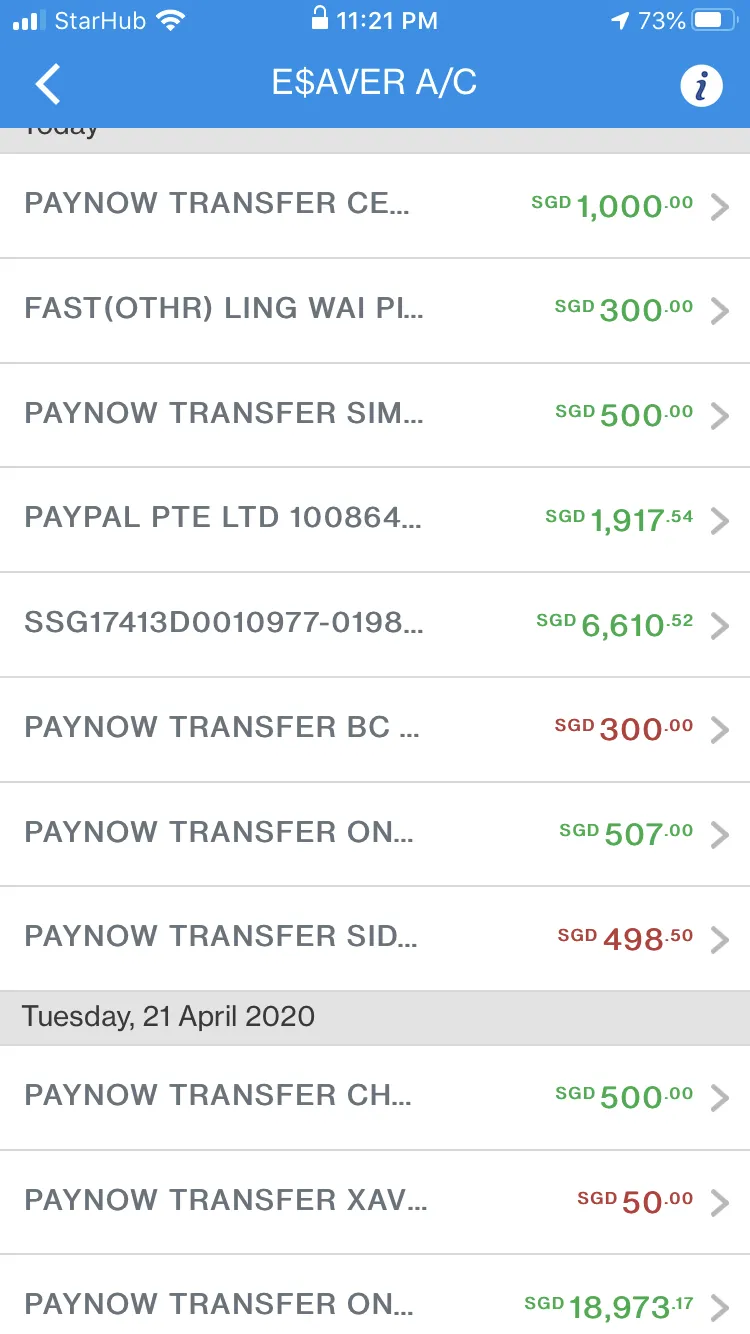View the SSG17413D0010977 transaction of SGD 6,610.52
750x1334 pixels.
(375, 625)
